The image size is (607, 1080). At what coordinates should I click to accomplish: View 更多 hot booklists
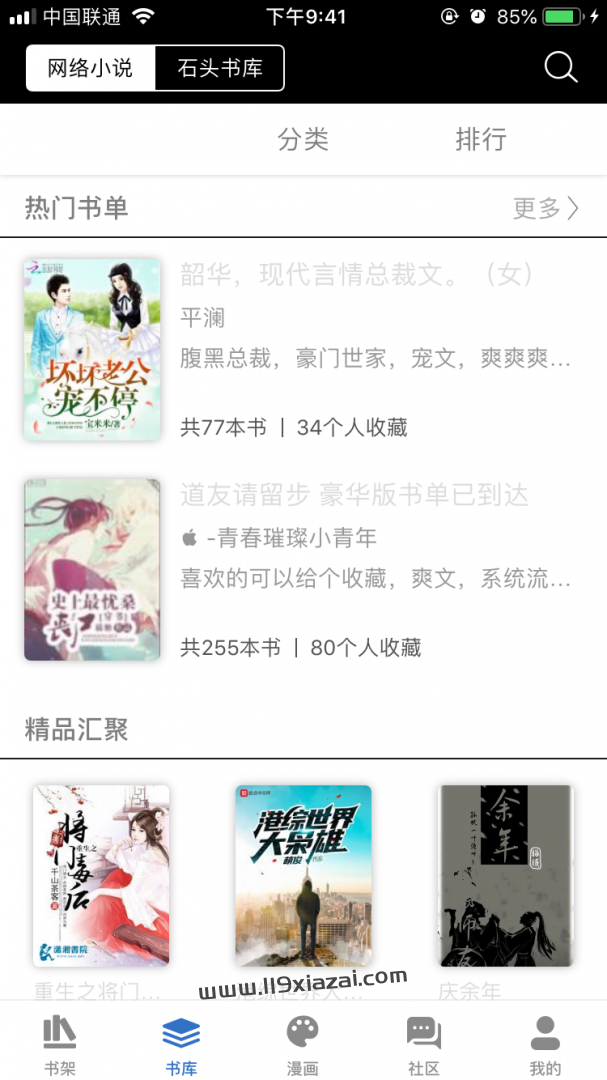click(545, 208)
